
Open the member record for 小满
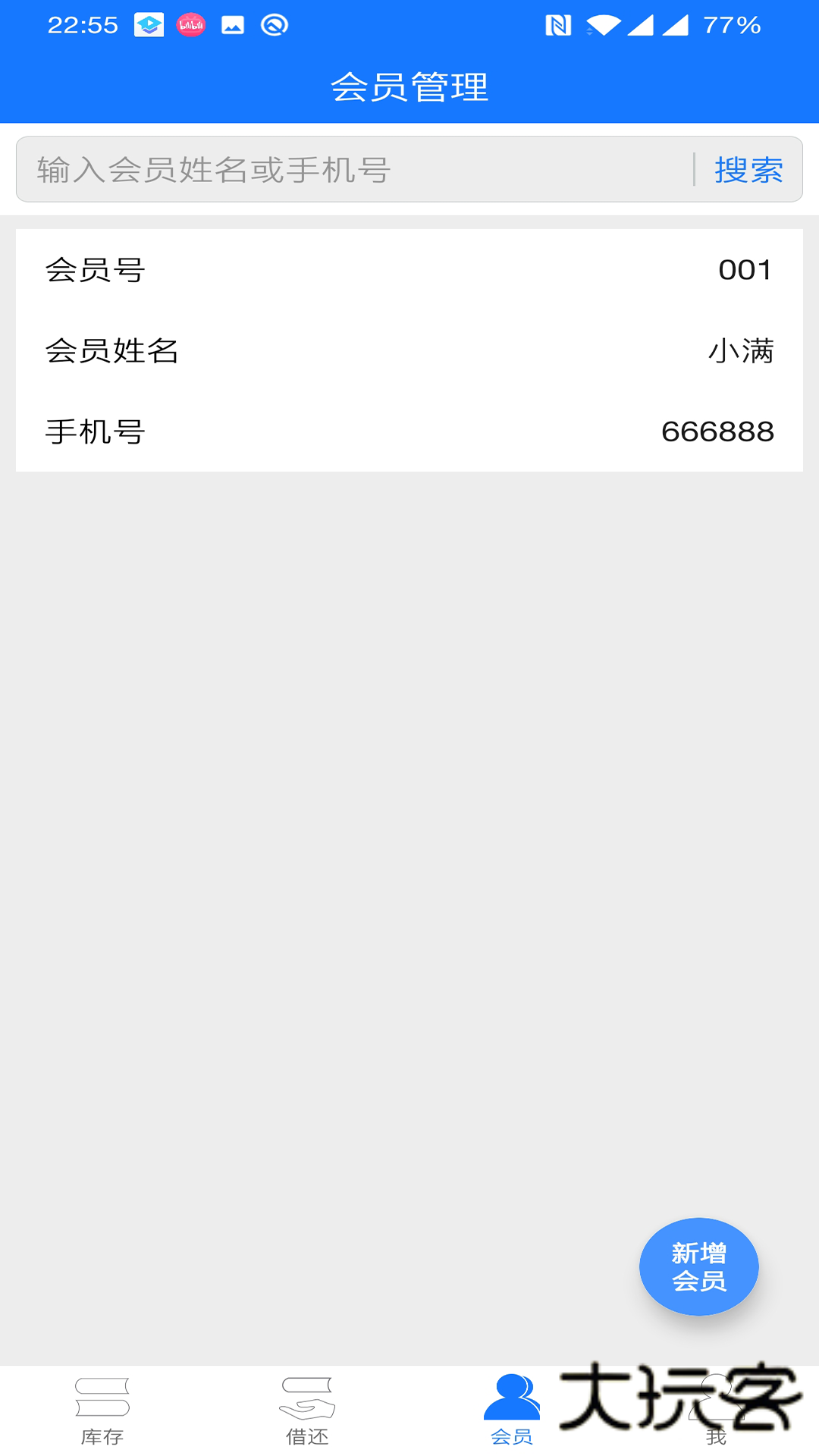pos(409,351)
